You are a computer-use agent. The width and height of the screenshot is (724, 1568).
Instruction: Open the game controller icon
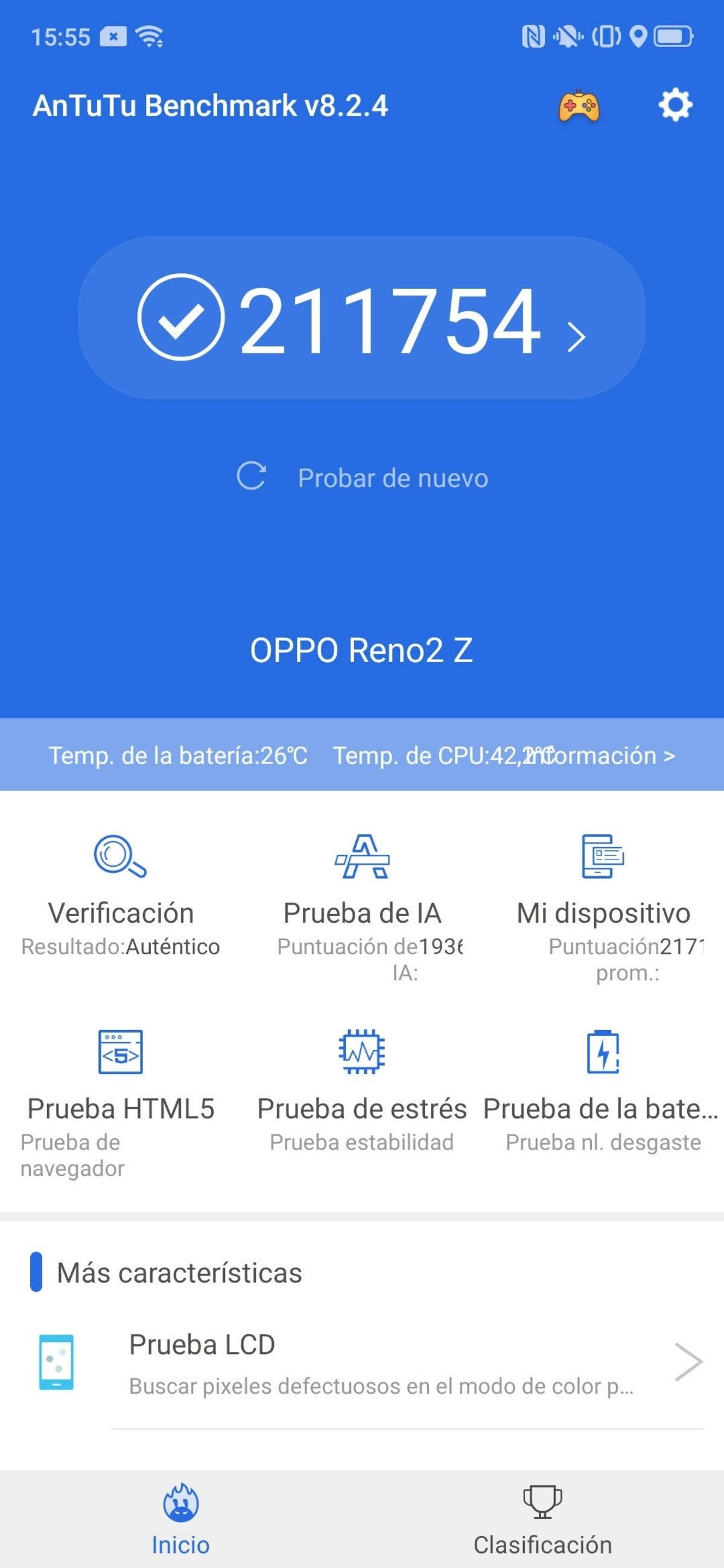579,106
